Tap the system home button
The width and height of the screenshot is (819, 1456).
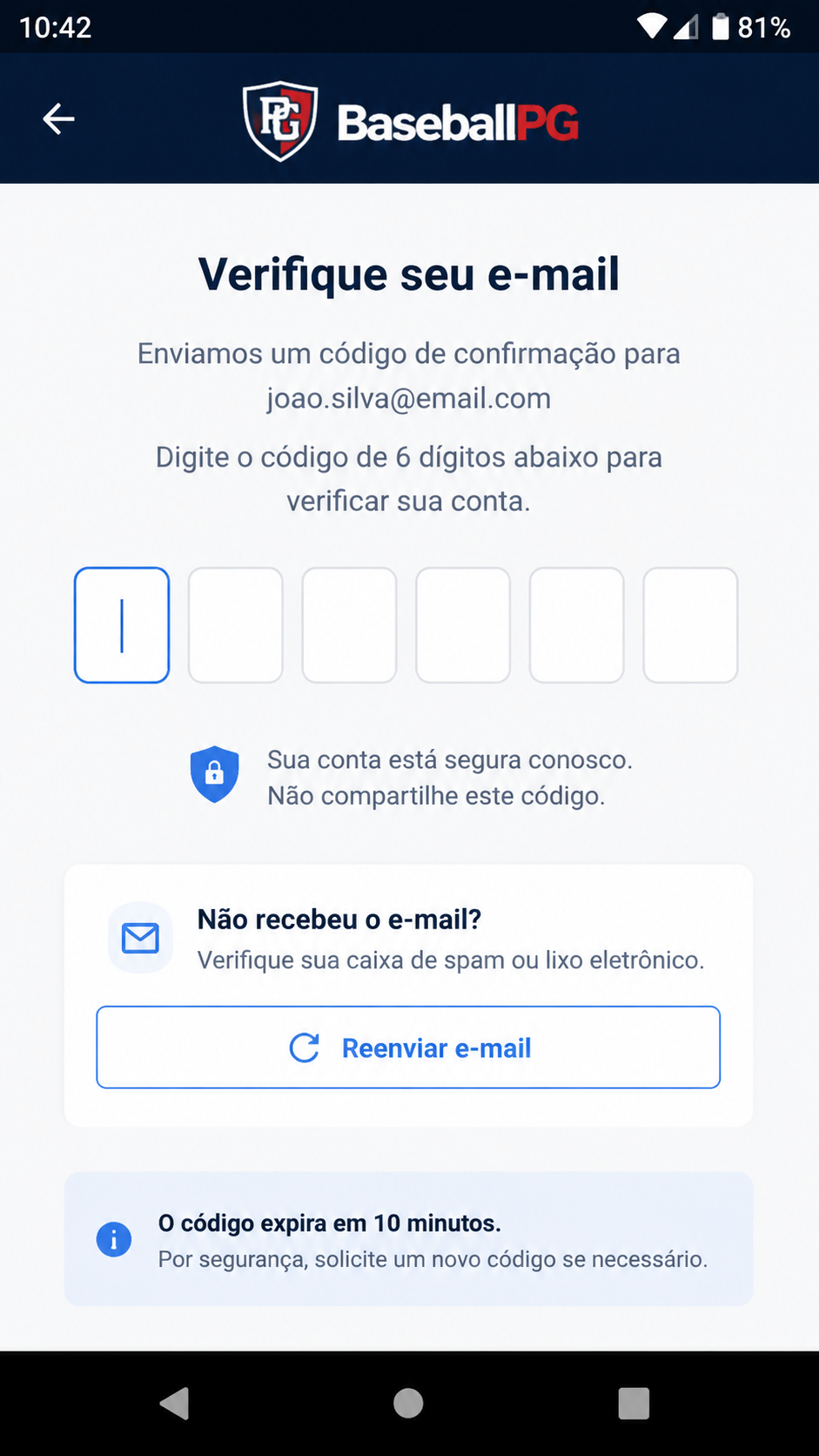tap(408, 1404)
